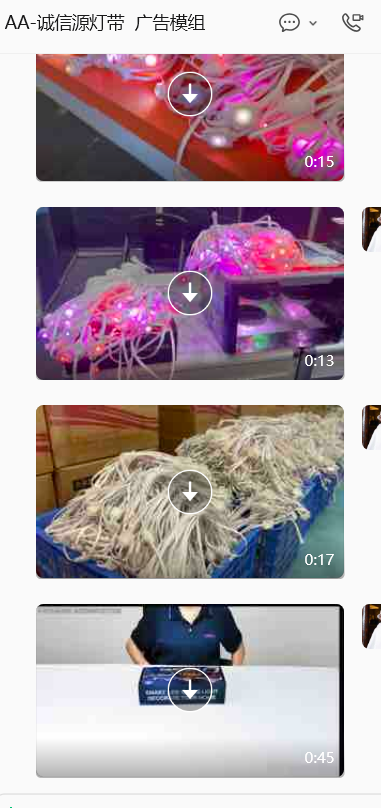Download the 0:15 video
Viewport: 381px width, 808px height.
pos(190,94)
